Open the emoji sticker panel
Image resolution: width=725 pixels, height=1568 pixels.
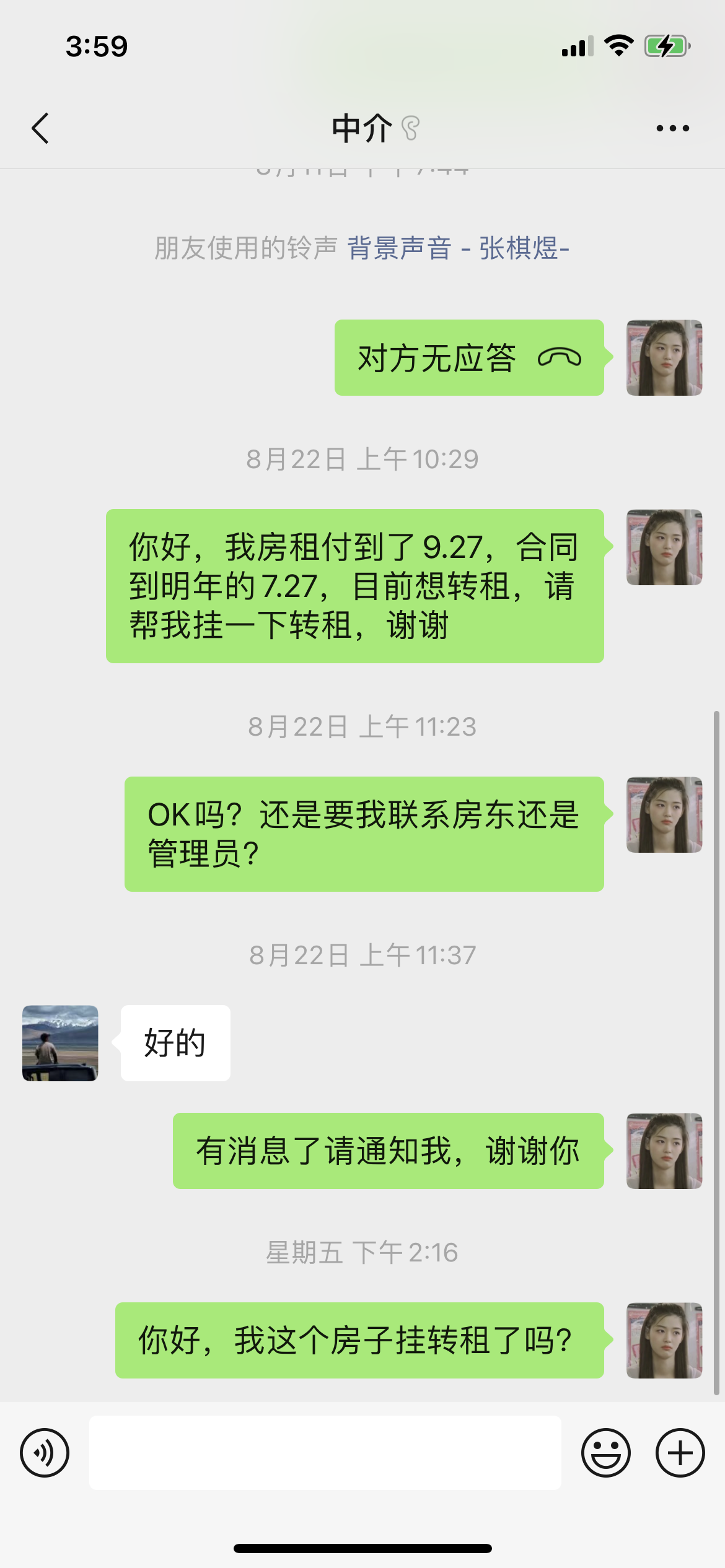click(605, 1453)
